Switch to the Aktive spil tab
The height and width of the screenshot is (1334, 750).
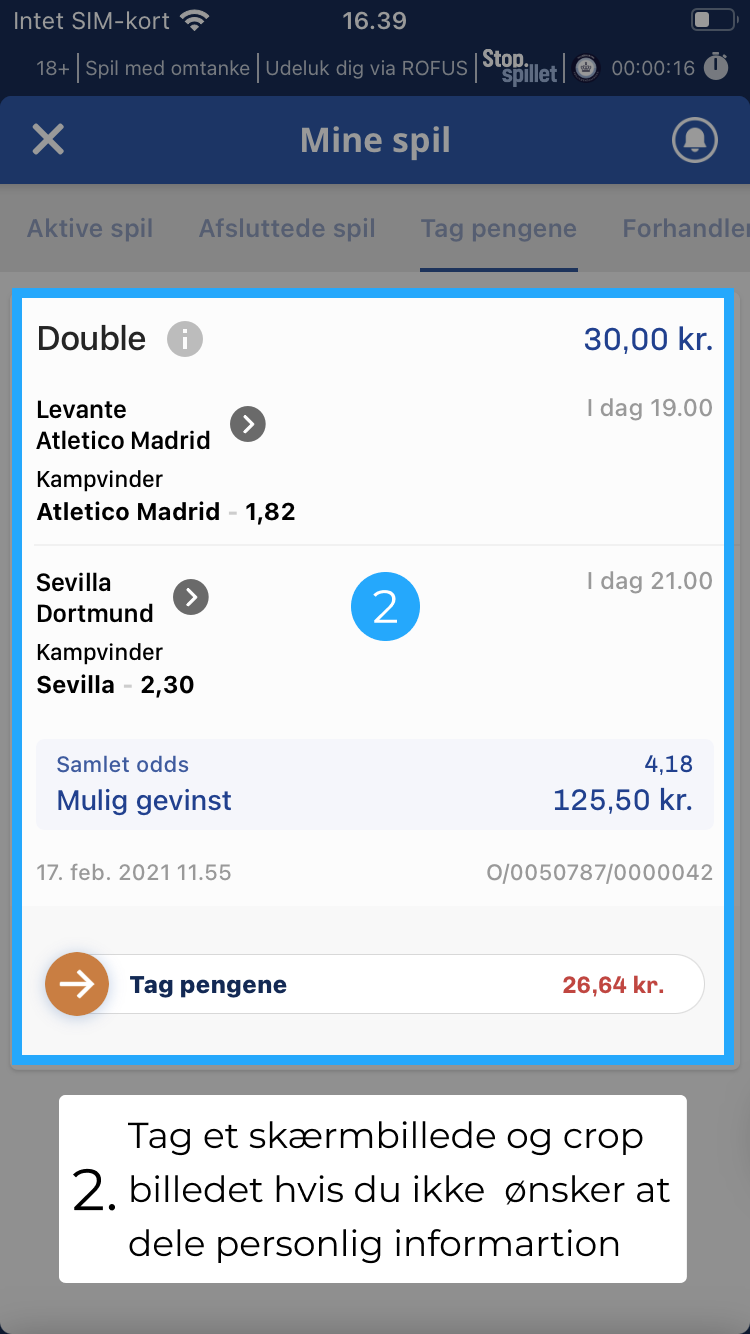point(90,229)
